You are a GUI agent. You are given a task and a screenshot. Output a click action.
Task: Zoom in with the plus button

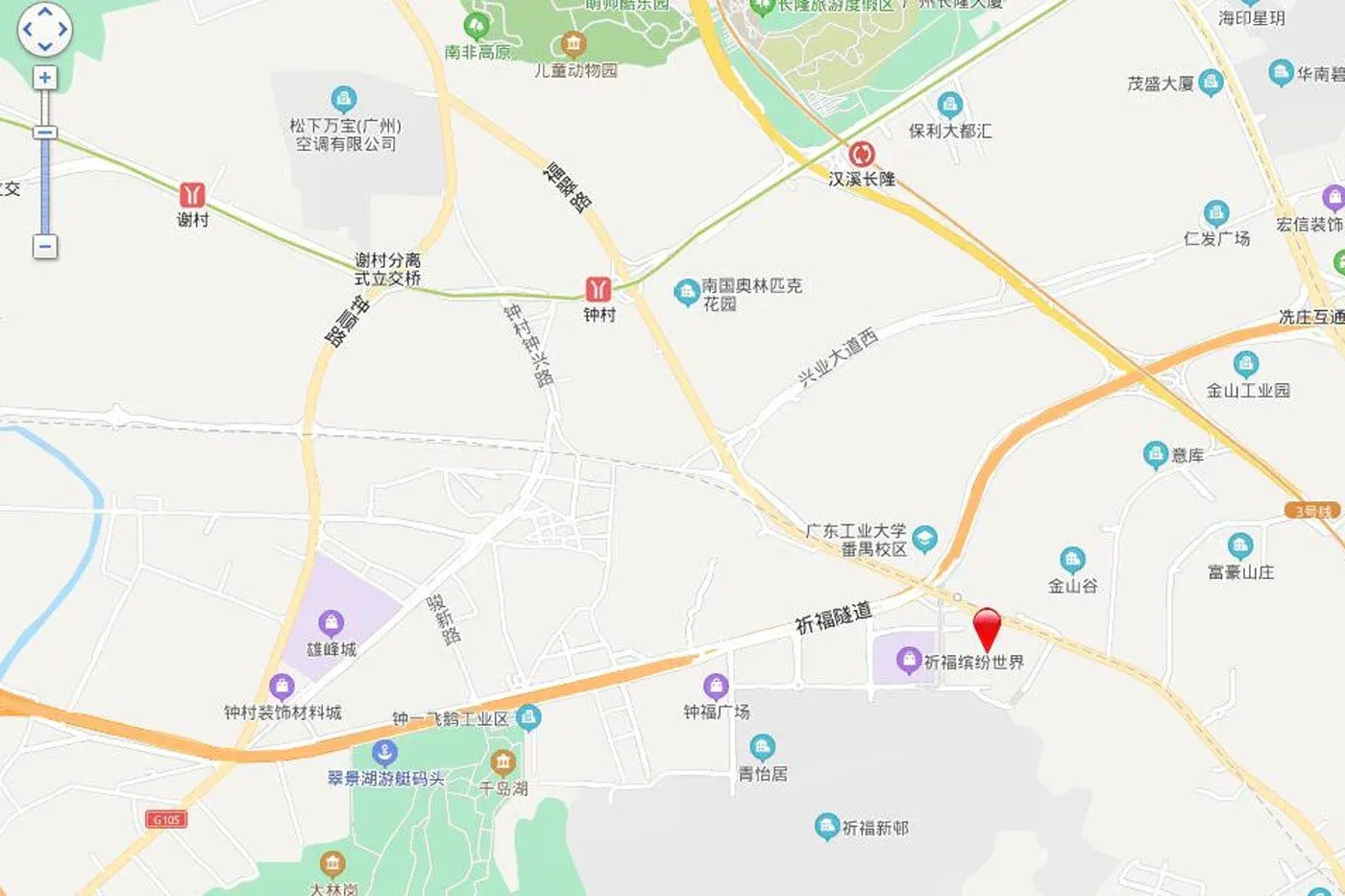[x=45, y=78]
